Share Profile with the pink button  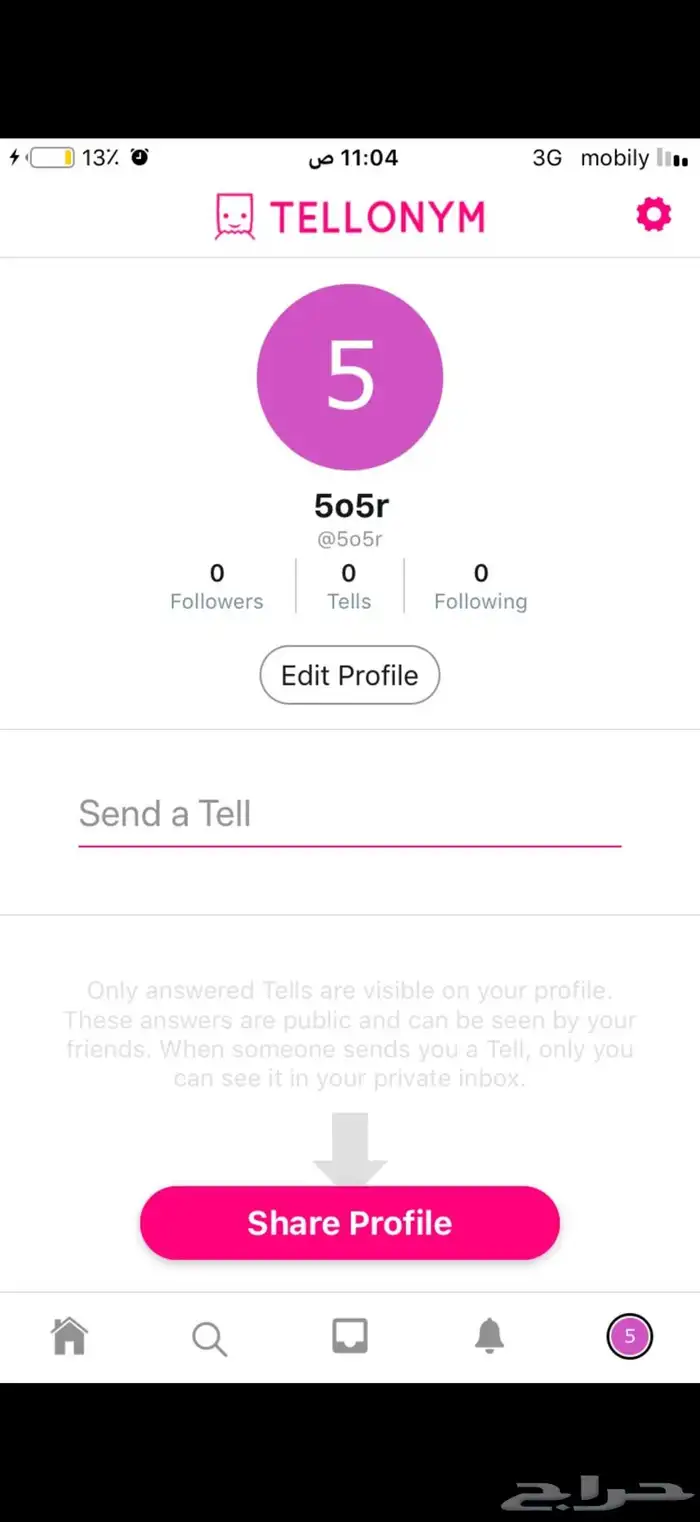pos(349,1223)
